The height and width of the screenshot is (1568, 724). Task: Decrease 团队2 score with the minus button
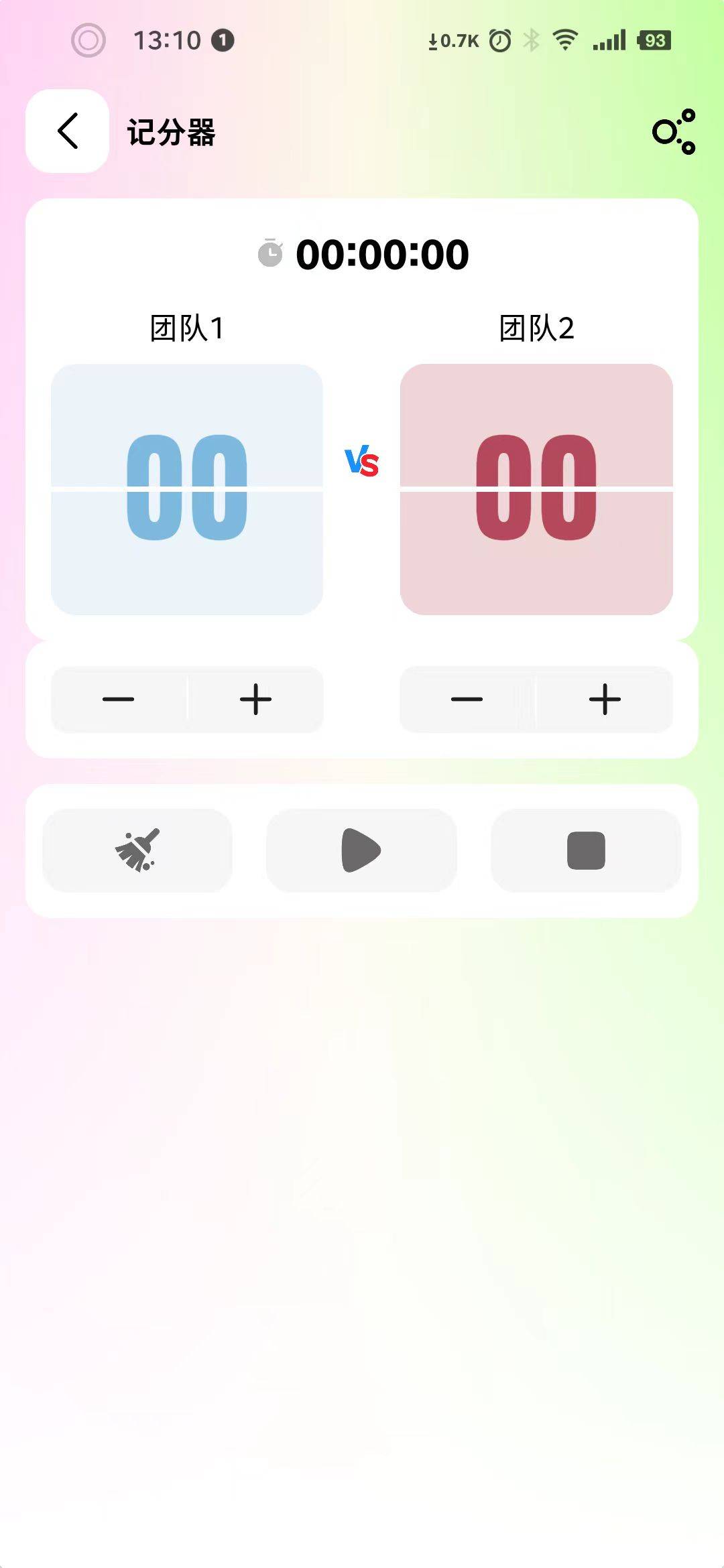(467, 700)
